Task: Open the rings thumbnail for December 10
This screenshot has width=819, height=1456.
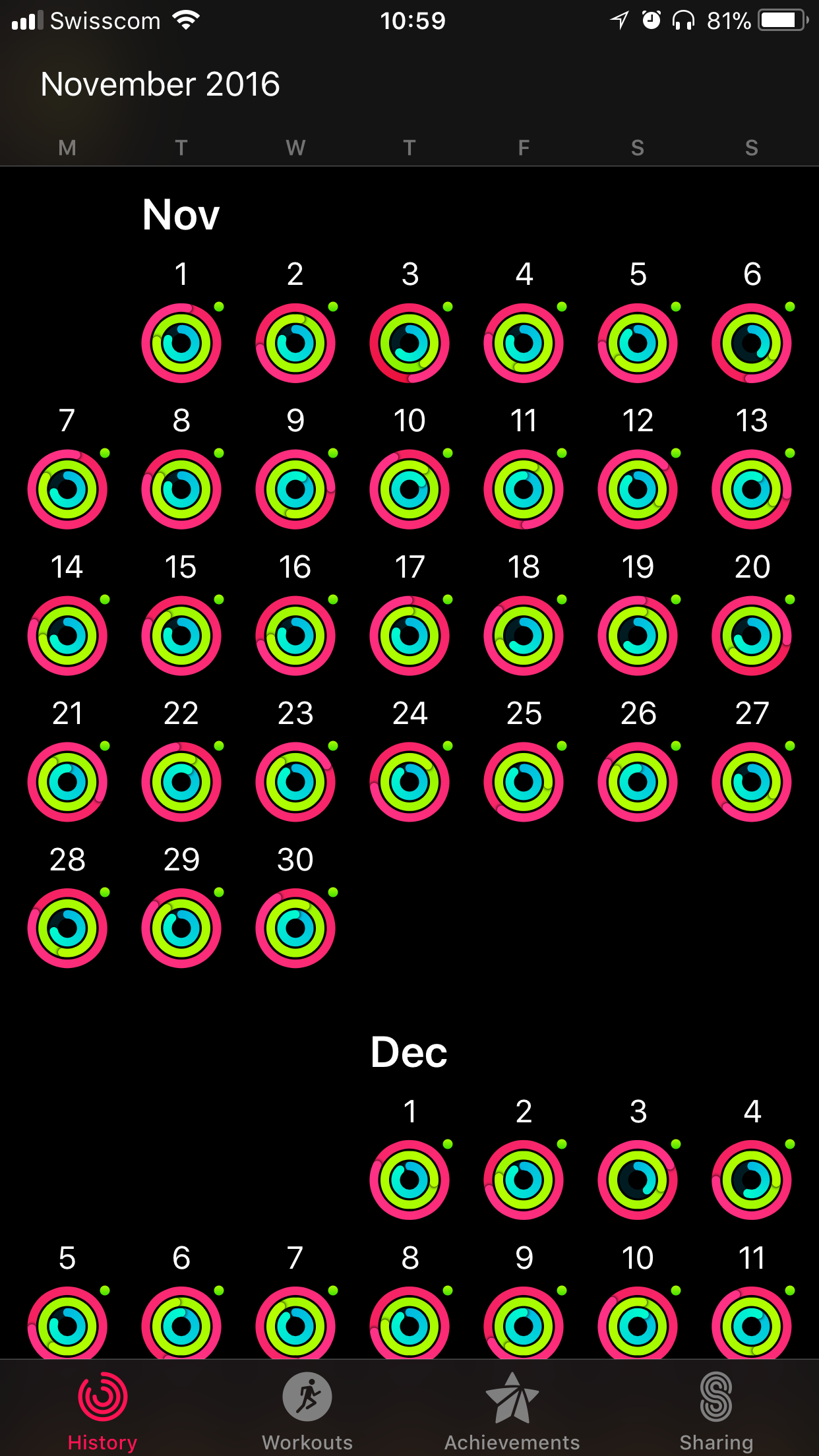Action: (x=637, y=1325)
